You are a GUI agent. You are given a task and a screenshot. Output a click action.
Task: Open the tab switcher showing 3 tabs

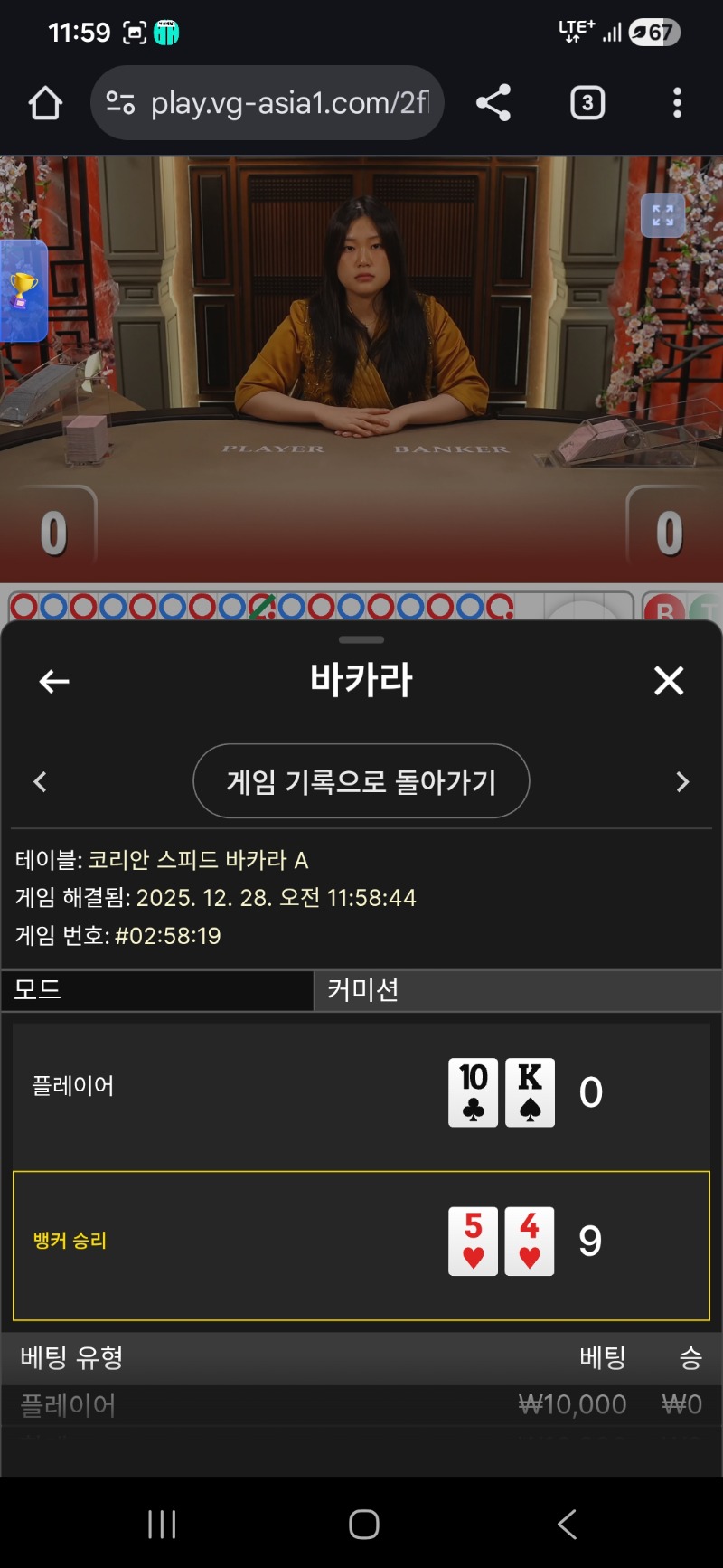tap(587, 103)
